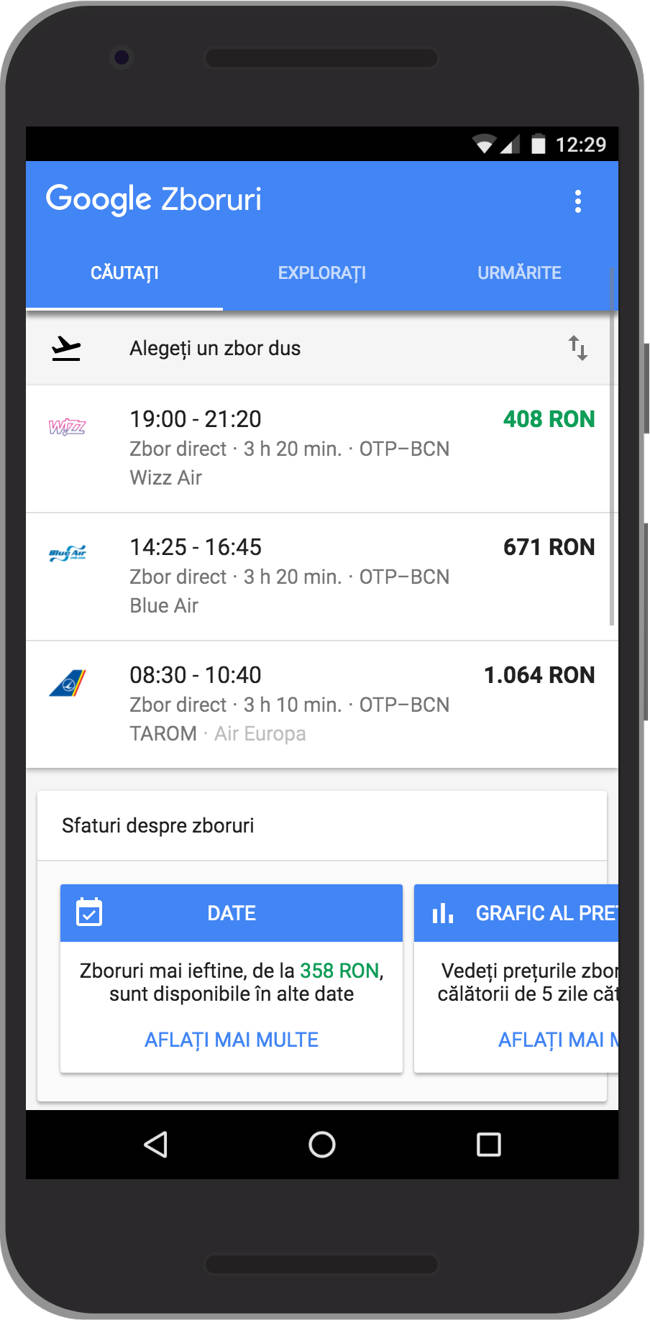Tap AFLAȚI MAI MULTE in the DATE card

[231, 1040]
